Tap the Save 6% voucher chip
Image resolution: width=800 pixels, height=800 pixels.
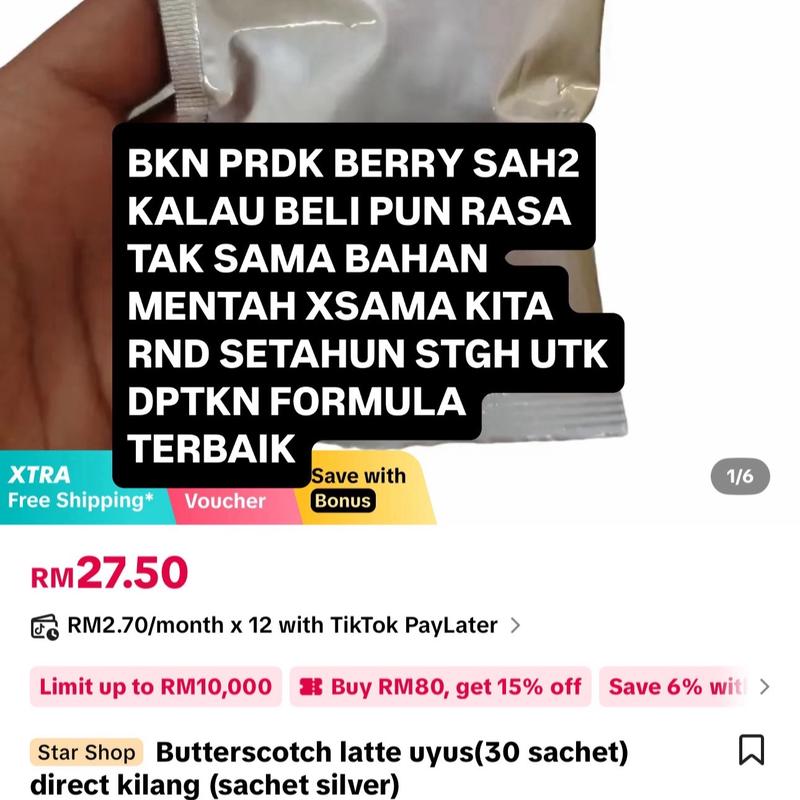click(x=674, y=687)
